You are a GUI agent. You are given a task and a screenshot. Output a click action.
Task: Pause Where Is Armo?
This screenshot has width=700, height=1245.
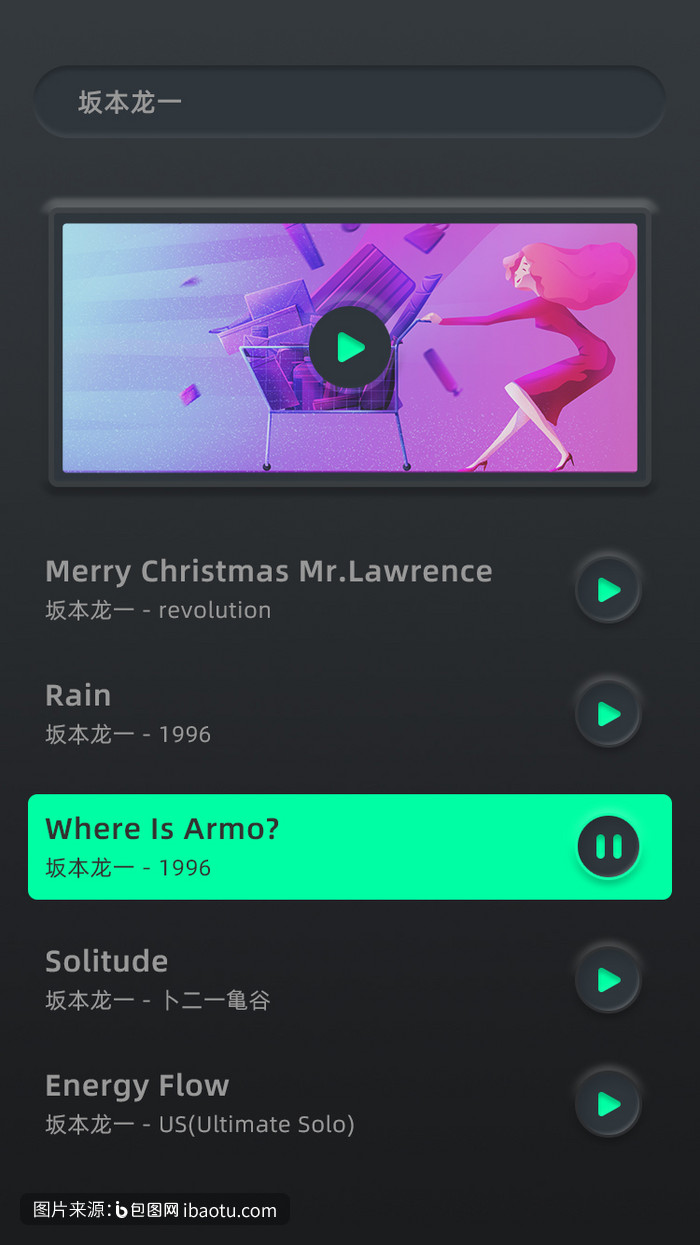608,847
